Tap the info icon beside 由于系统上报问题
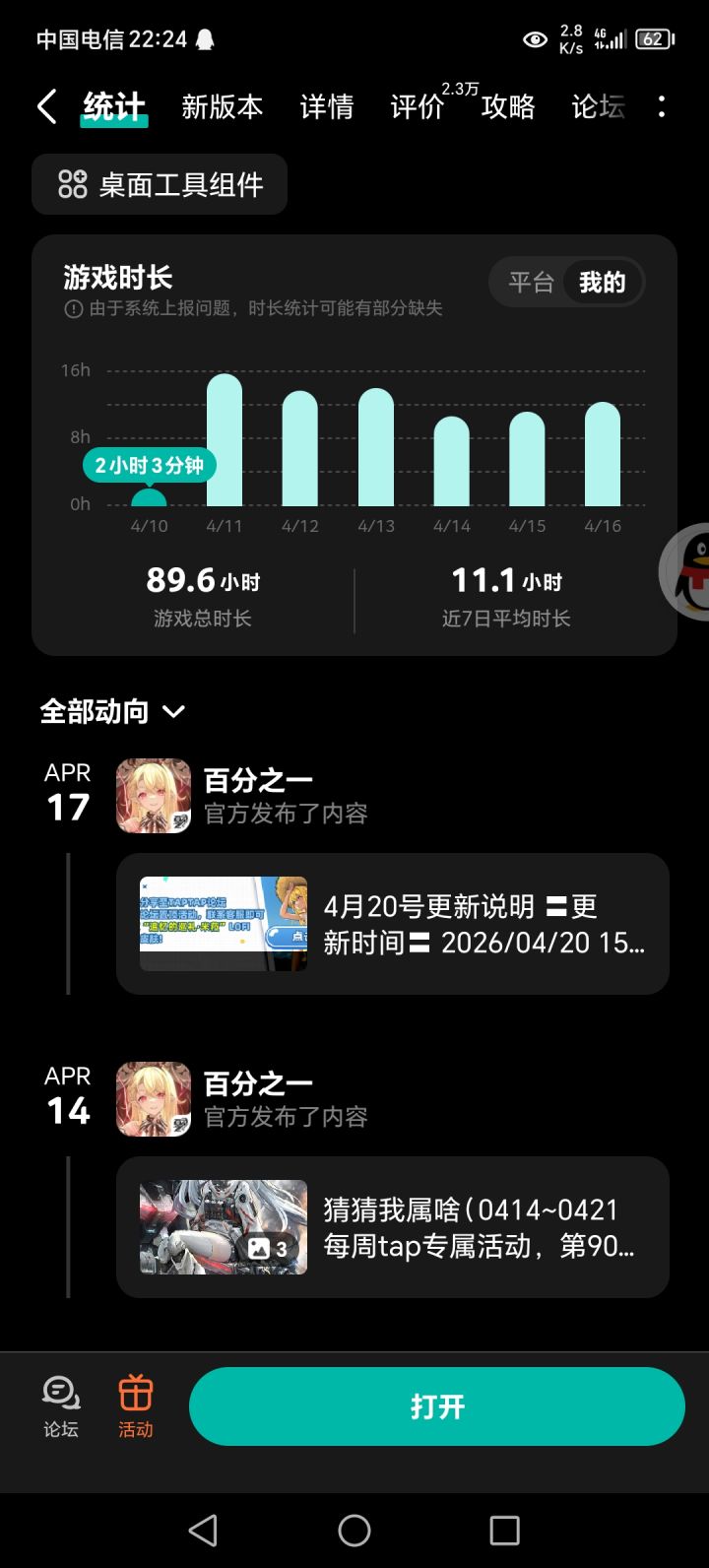This screenshot has width=709, height=1568. (75, 309)
